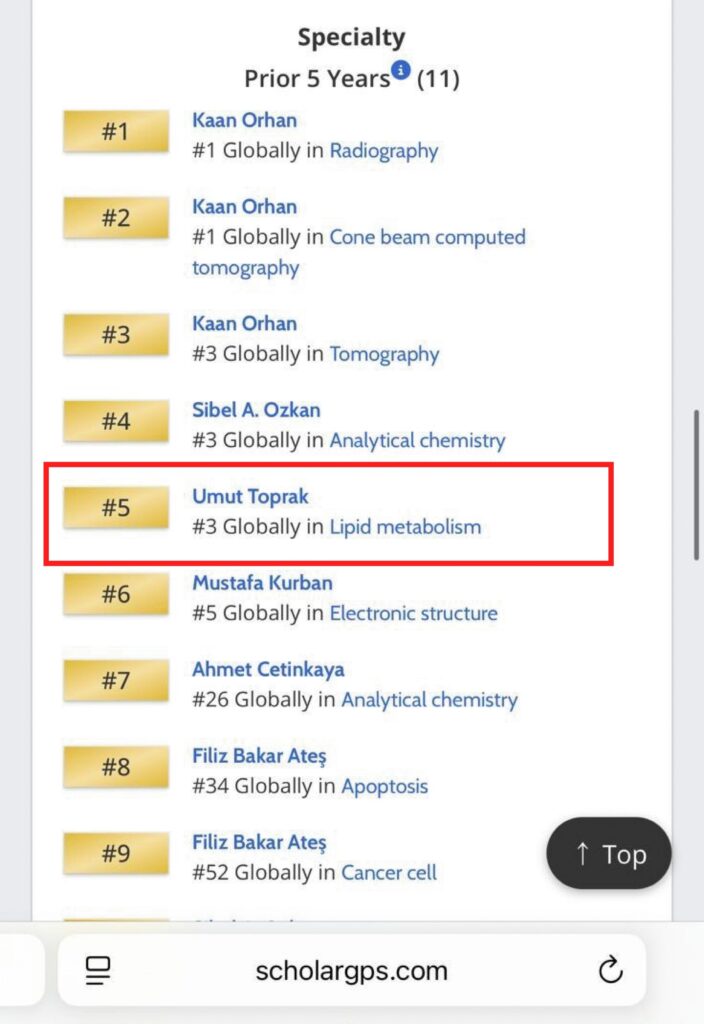Open the Radiography specialty link
Viewport: 704px width, 1024px height.
[x=383, y=151]
